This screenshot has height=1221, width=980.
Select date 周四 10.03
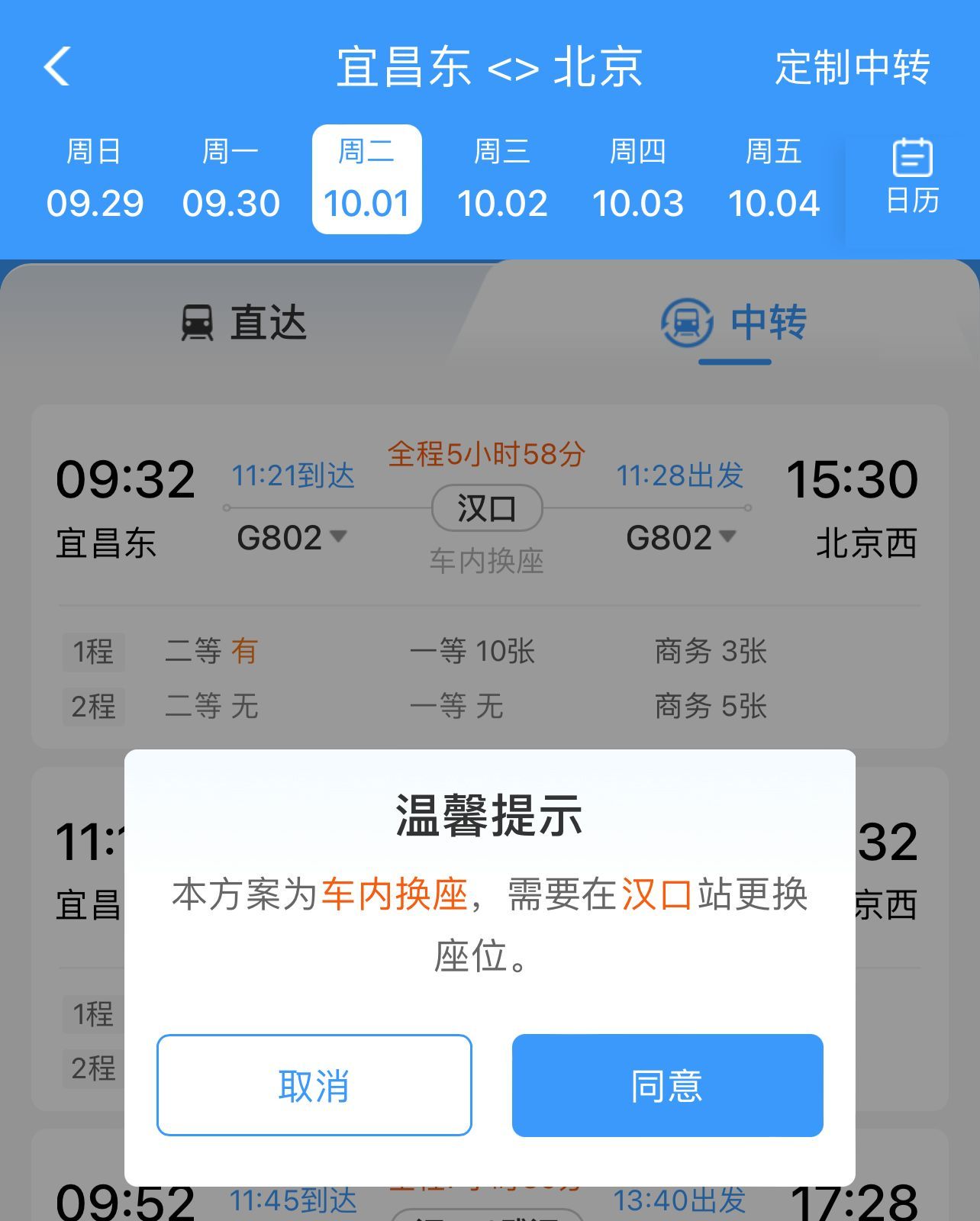click(637, 179)
